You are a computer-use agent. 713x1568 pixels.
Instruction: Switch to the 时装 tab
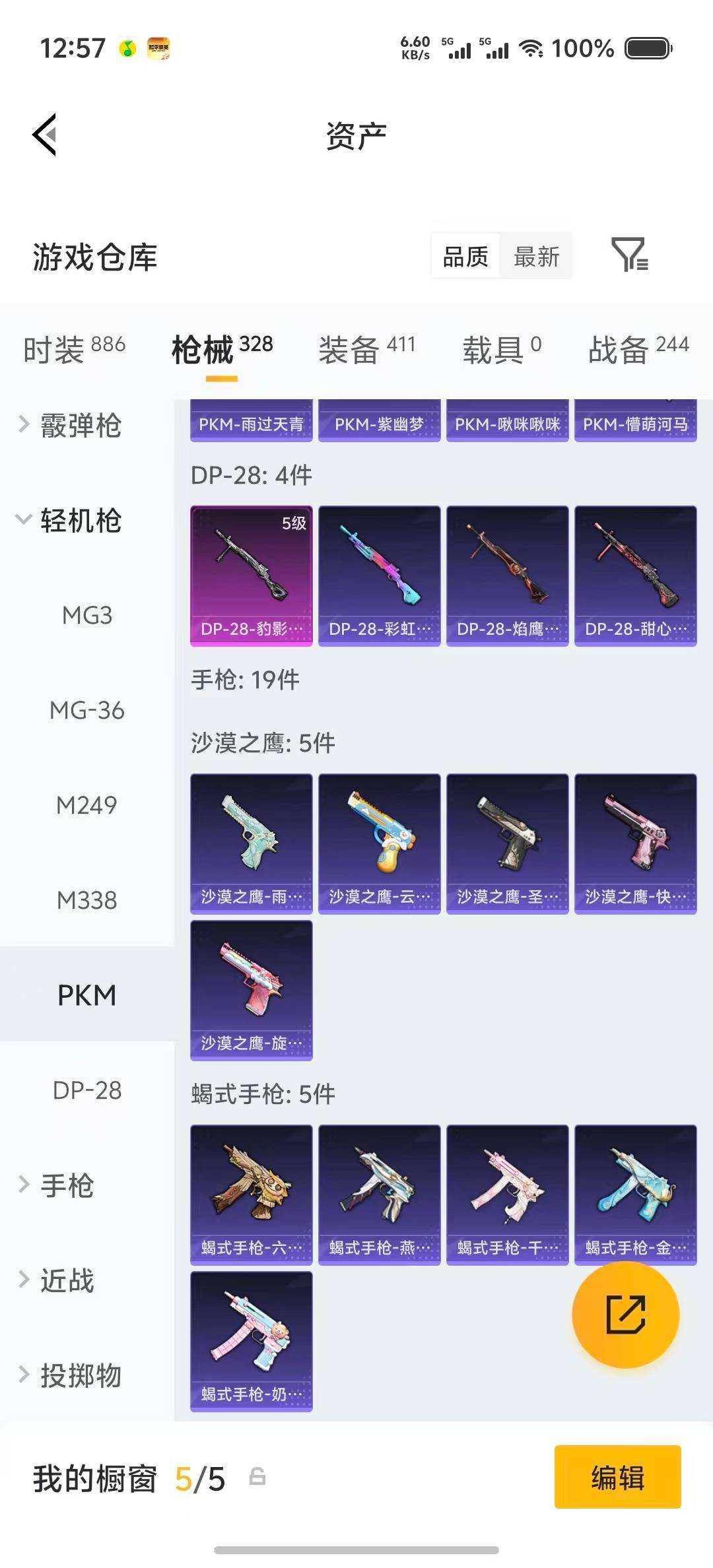point(74,348)
